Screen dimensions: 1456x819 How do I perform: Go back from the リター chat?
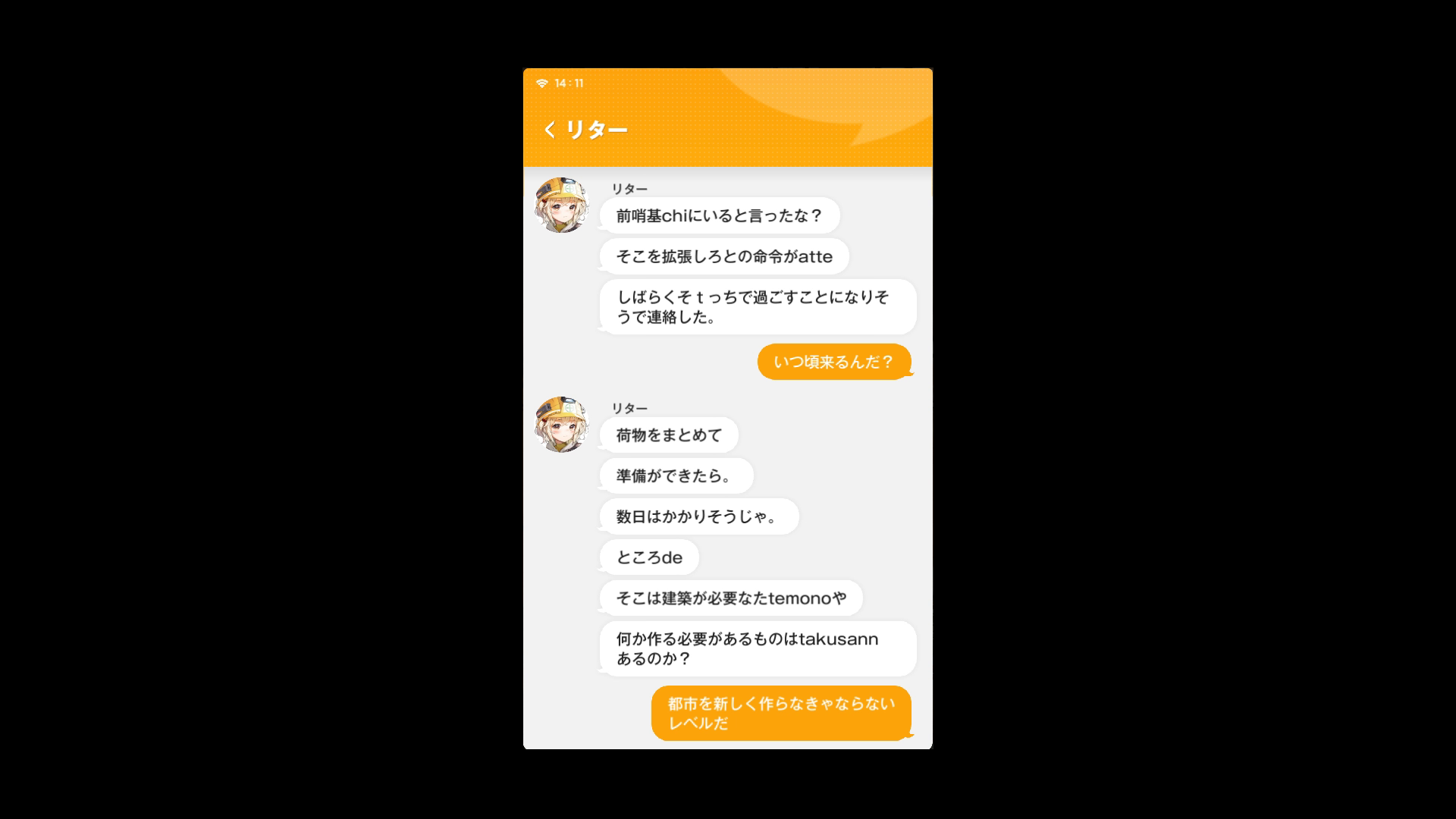pos(550,130)
